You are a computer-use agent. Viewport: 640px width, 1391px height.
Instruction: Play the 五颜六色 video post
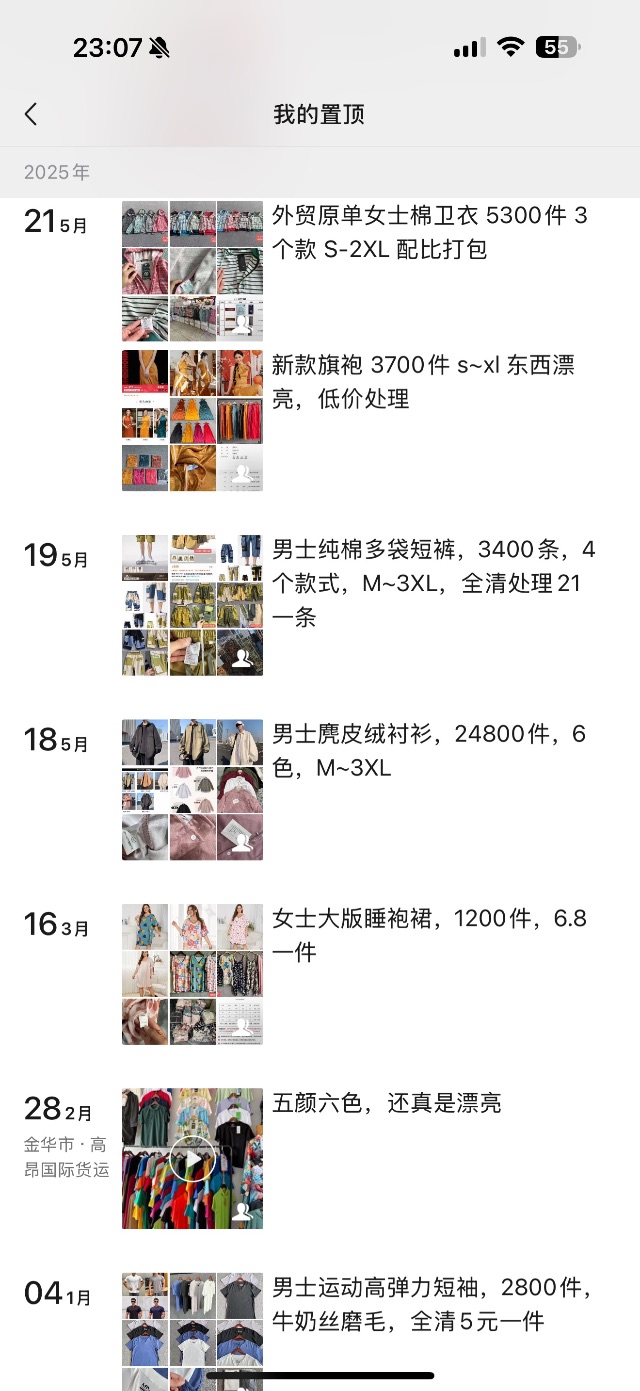(192, 1158)
